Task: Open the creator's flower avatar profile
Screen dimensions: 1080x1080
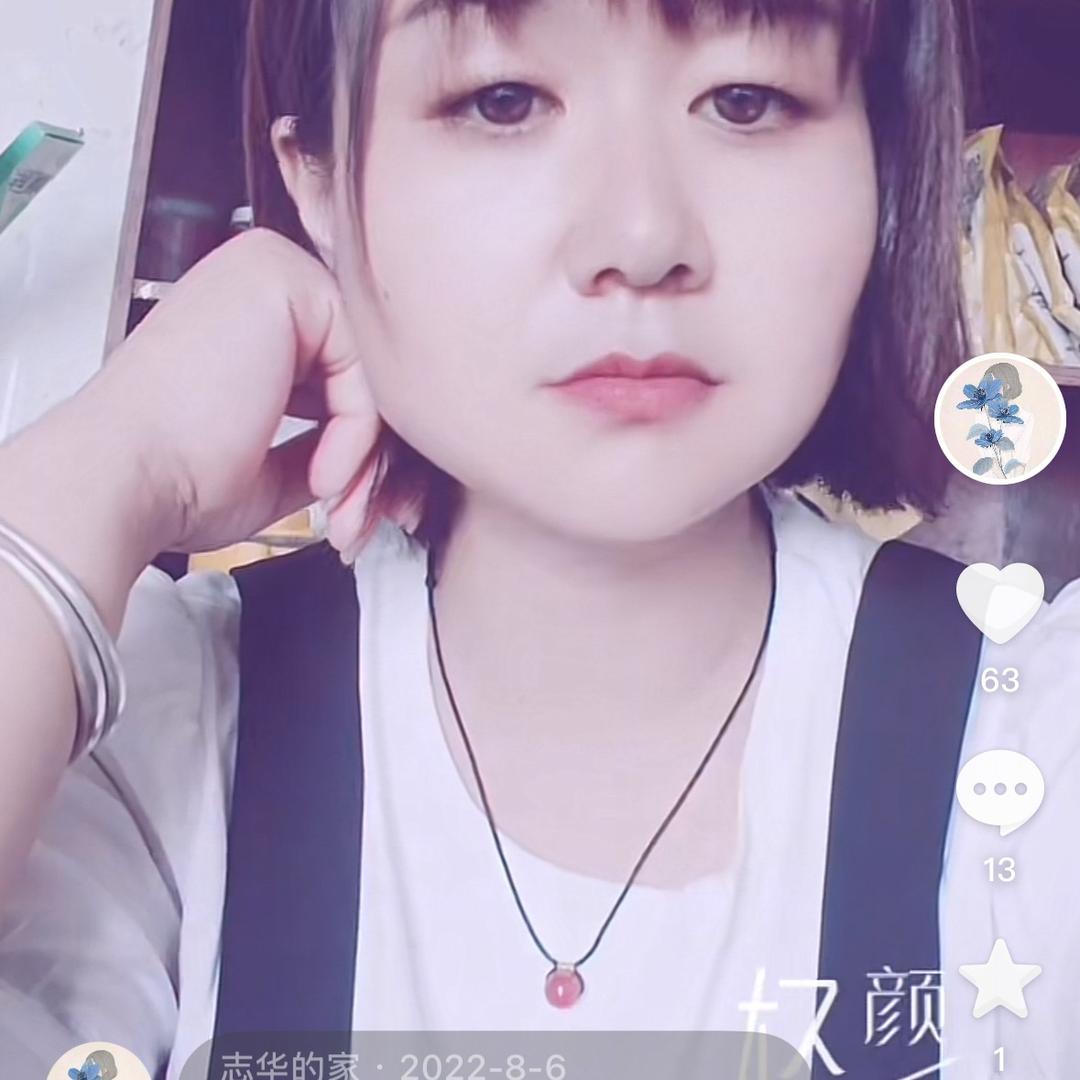Action: (x=999, y=419)
